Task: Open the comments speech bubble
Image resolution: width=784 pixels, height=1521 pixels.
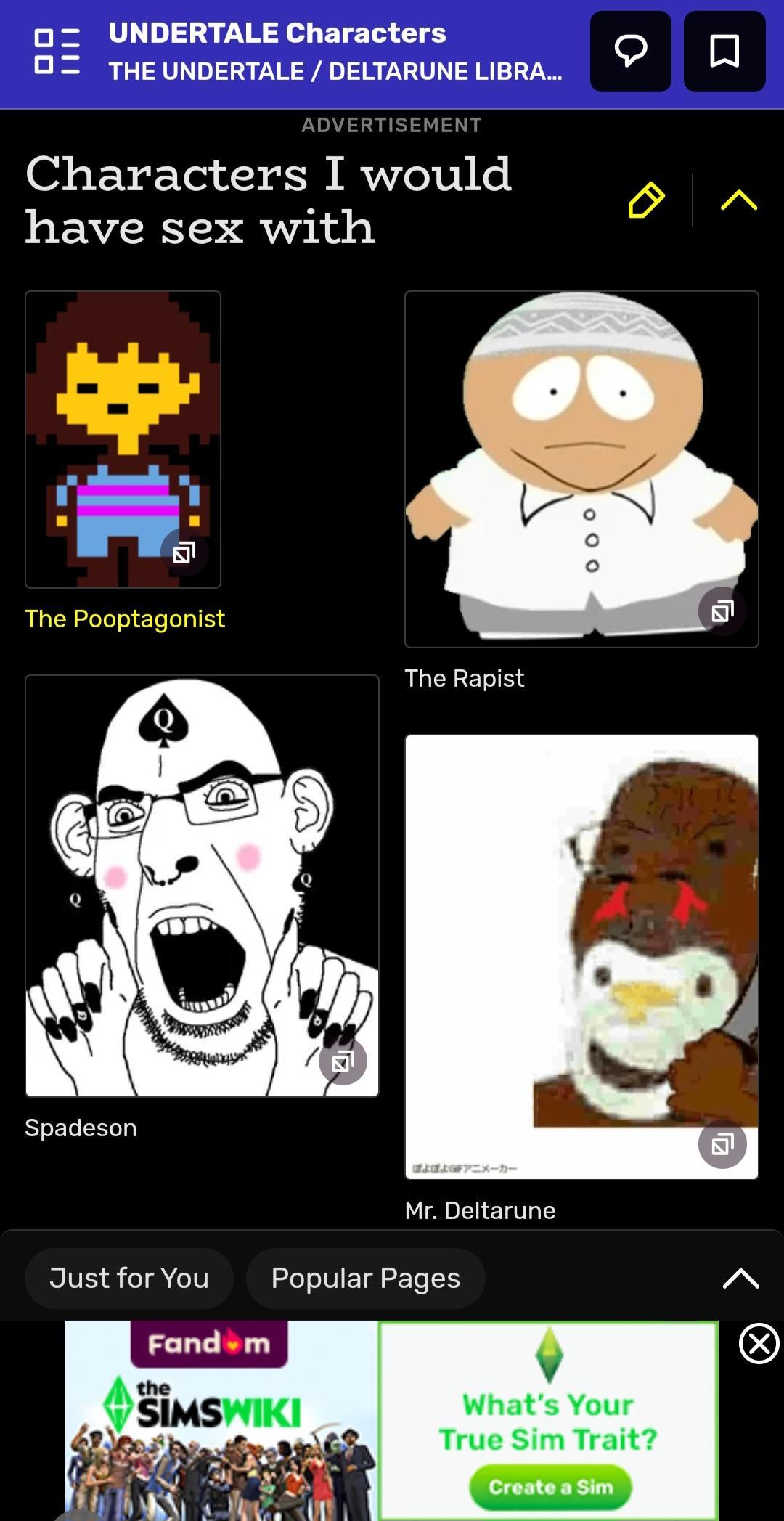Action: coord(631,52)
